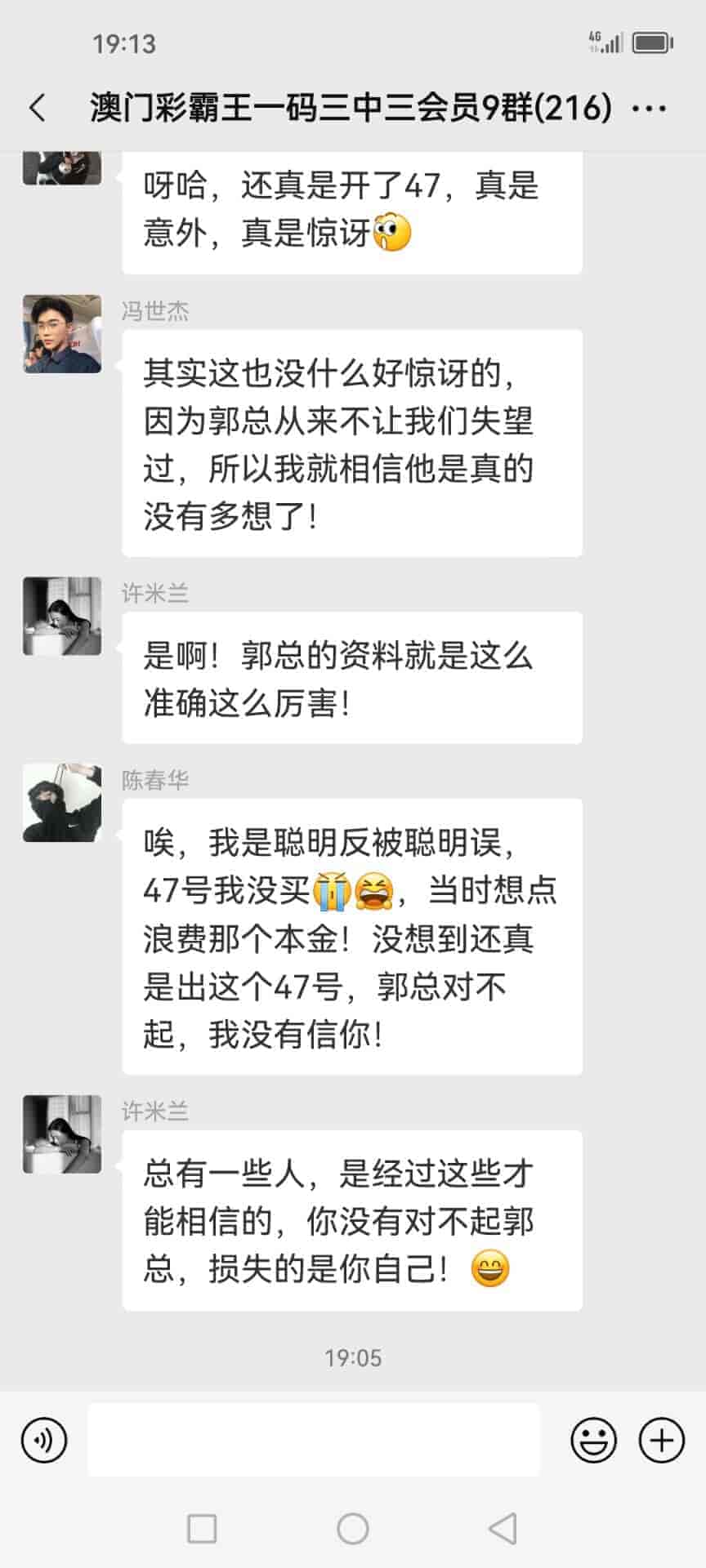Go back from the group chat
706x1568 pixels.
(x=38, y=108)
